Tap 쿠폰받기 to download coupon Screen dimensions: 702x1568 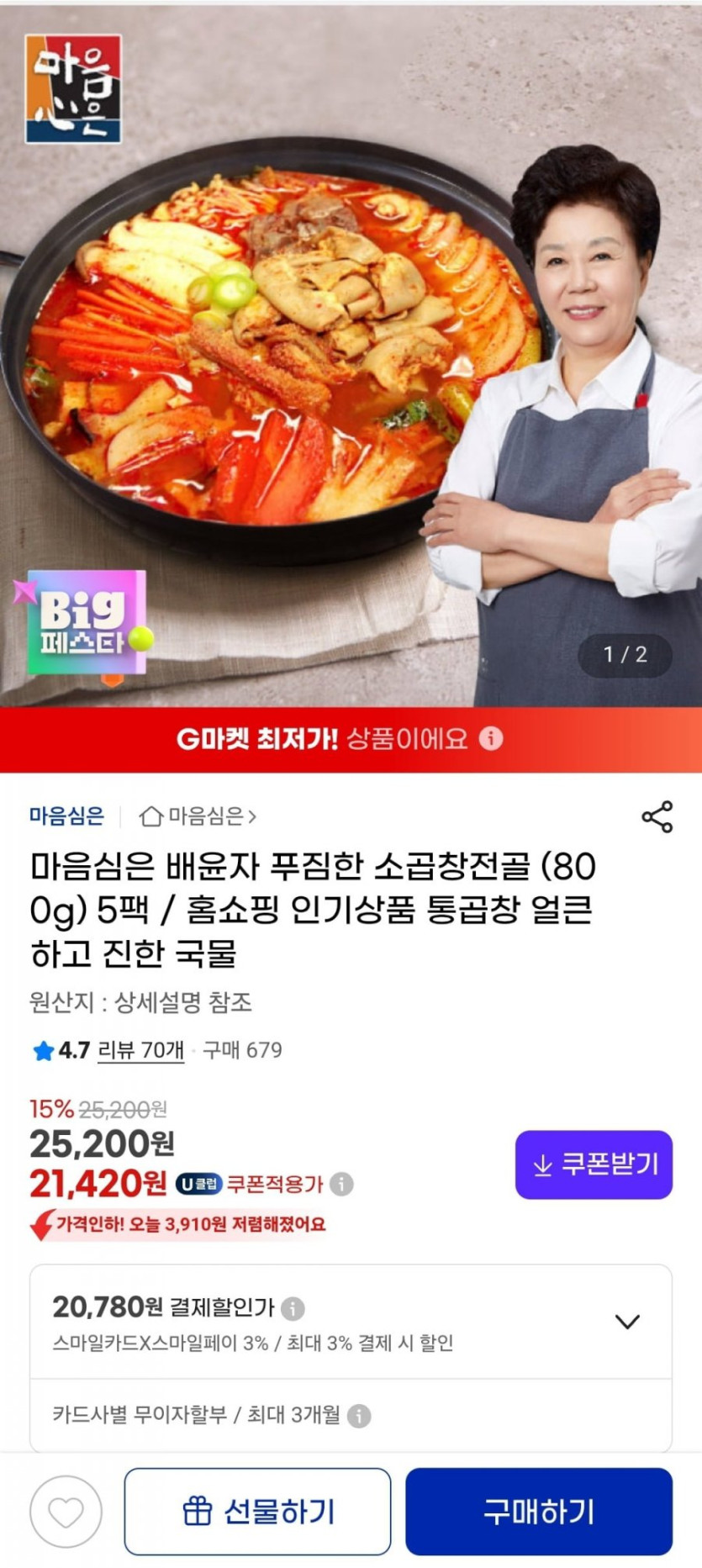(594, 1164)
